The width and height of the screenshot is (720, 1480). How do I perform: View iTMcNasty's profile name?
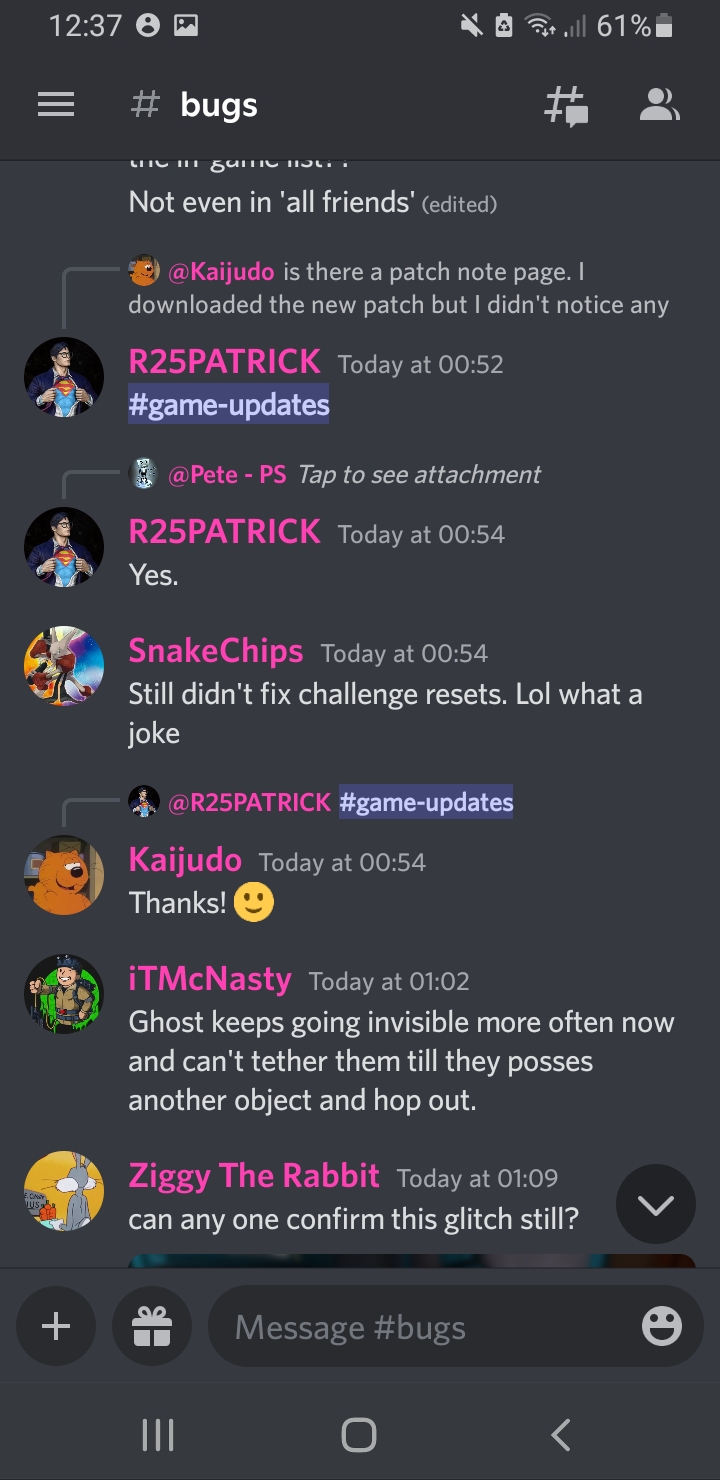(210, 979)
